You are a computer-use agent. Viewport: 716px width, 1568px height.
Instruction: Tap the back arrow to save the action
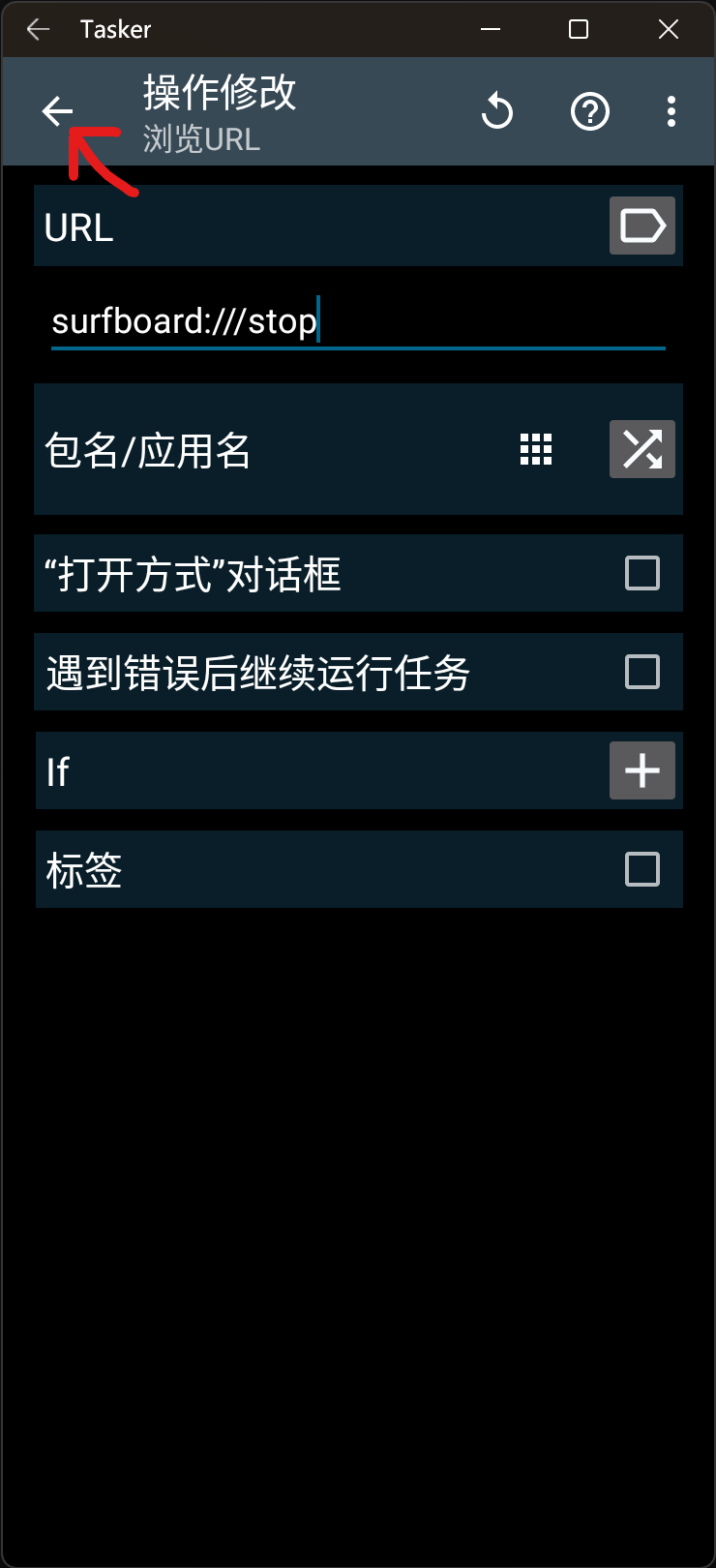pyautogui.click(x=57, y=111)
